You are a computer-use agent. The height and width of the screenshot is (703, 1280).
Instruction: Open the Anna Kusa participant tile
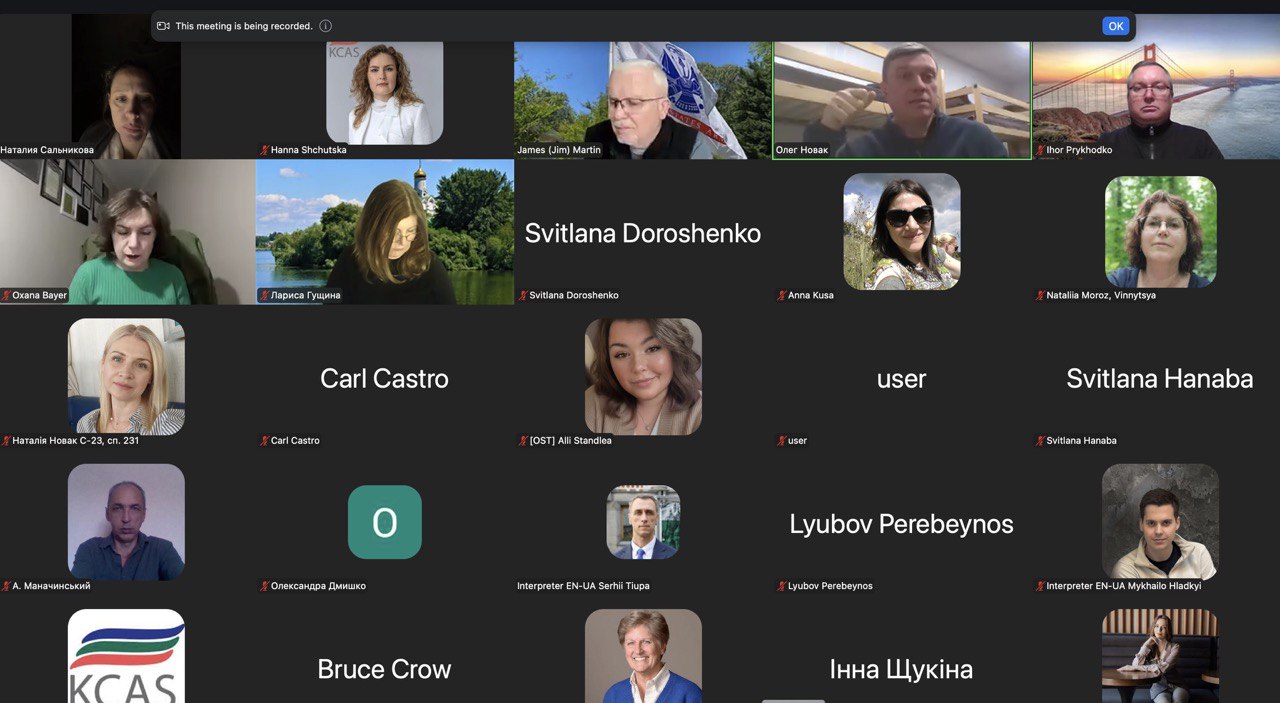[901, 232]
